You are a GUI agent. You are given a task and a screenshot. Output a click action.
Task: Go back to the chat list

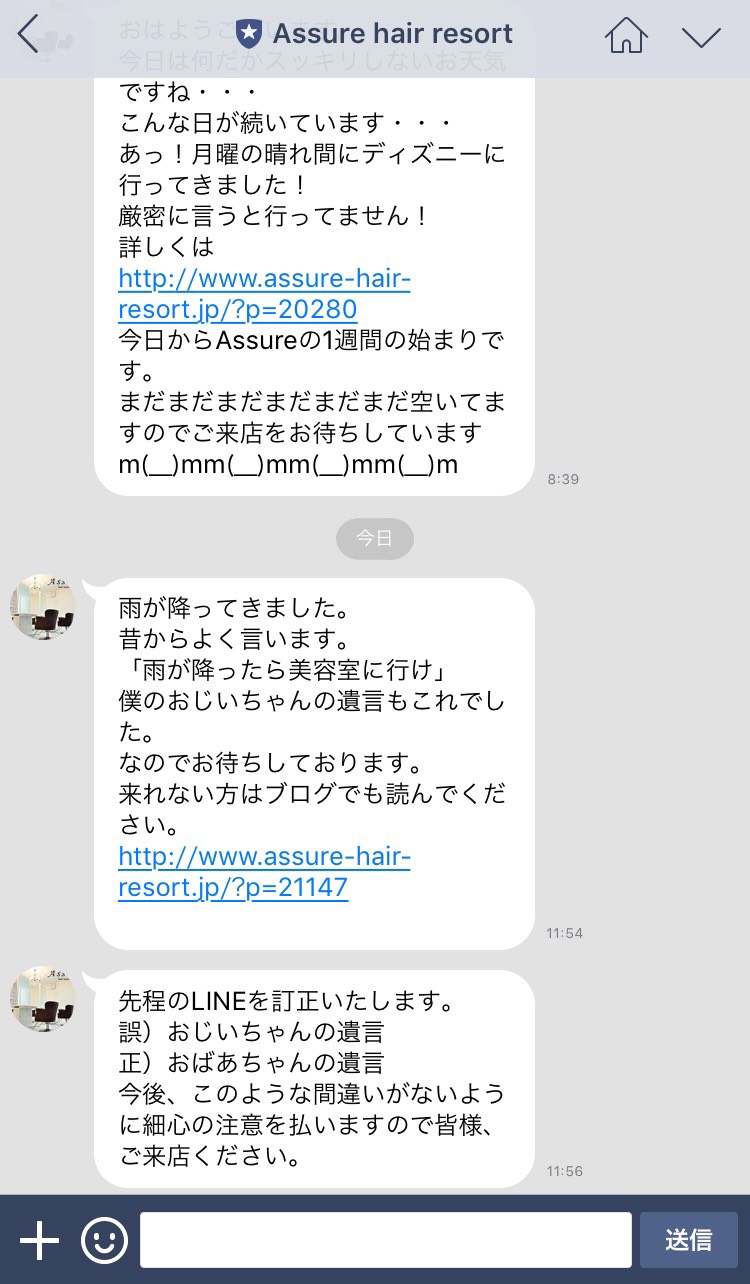[28, 35]
